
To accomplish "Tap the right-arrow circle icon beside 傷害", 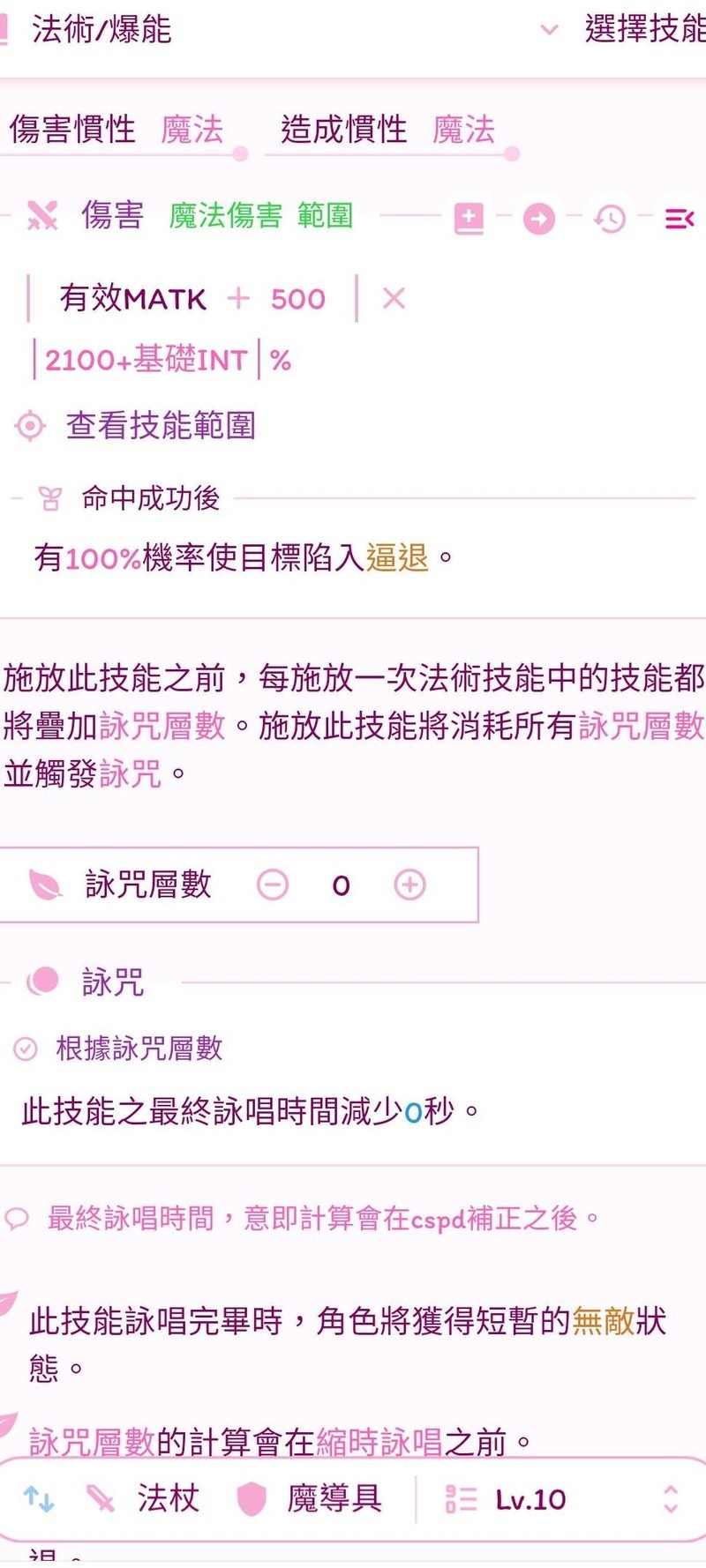I will 539,218.
